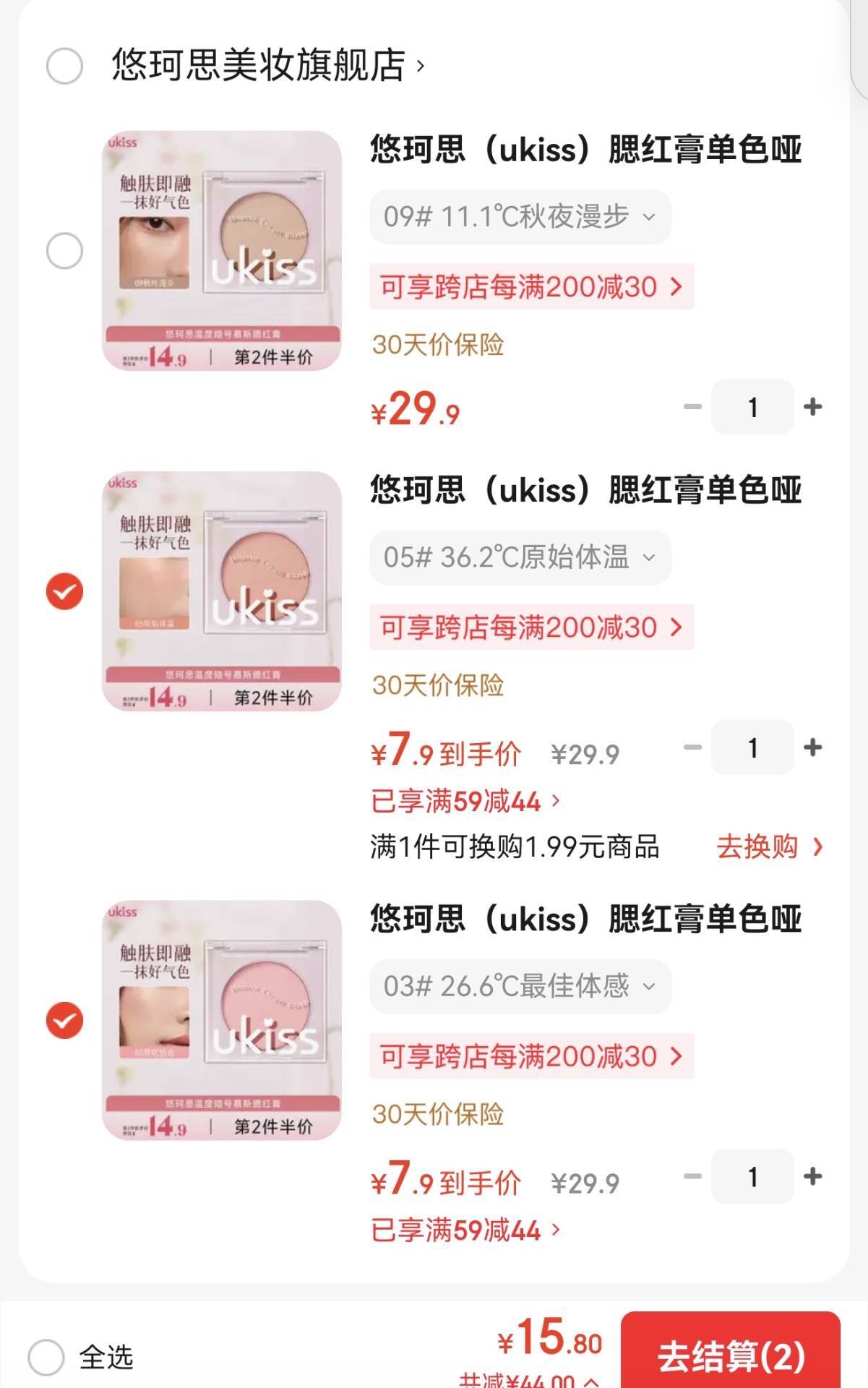The image size is (868, 1388).
Task: Select all items from 悠珂思美妆旗舰店
Action: (x=64, y=67)
